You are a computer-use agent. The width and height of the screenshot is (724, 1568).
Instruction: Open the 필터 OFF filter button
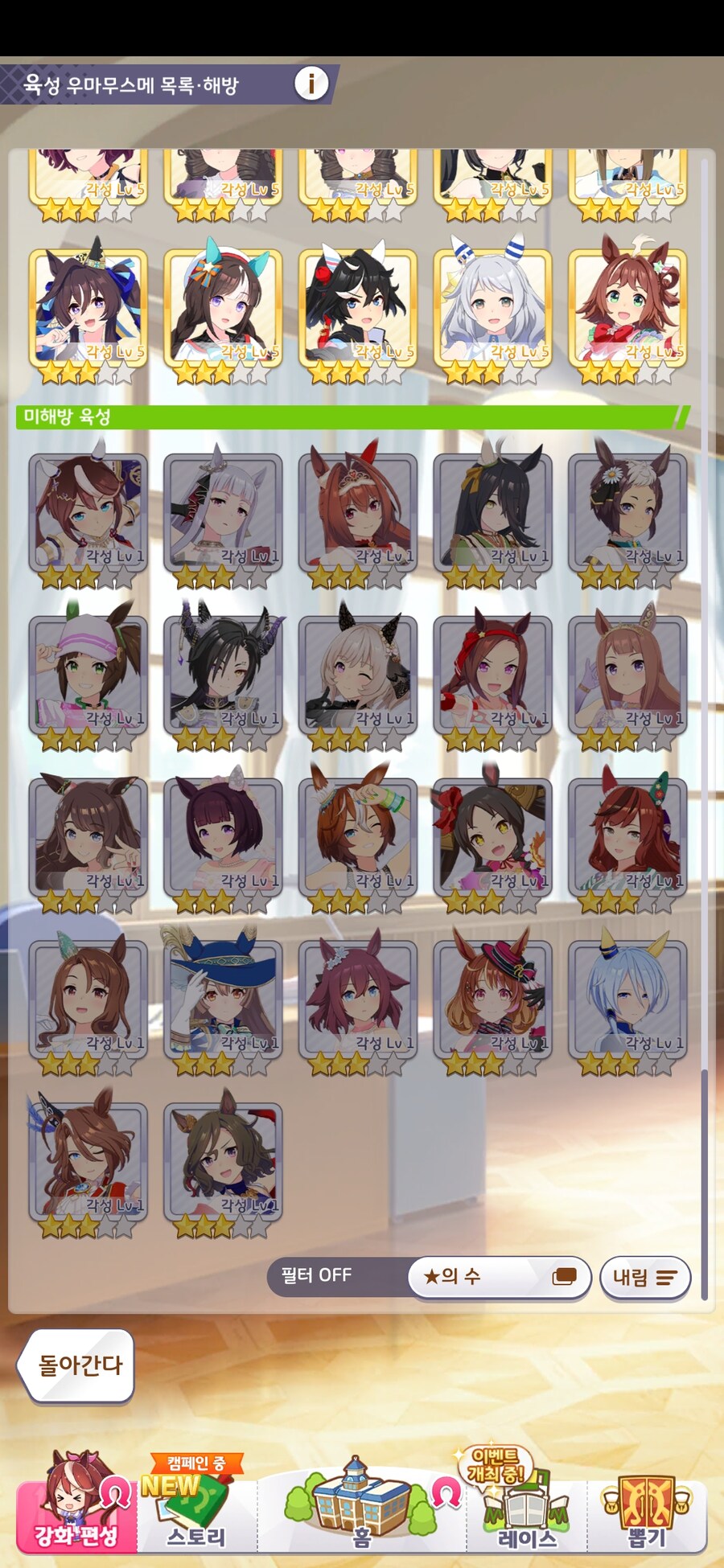click(x=316, y=1275)
